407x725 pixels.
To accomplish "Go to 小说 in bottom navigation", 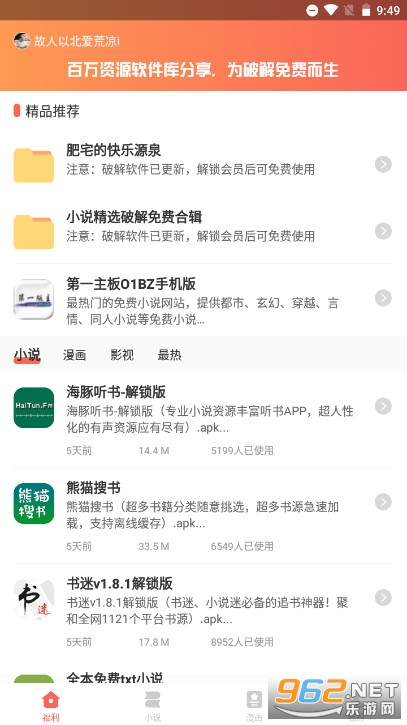I will point(153,706).
